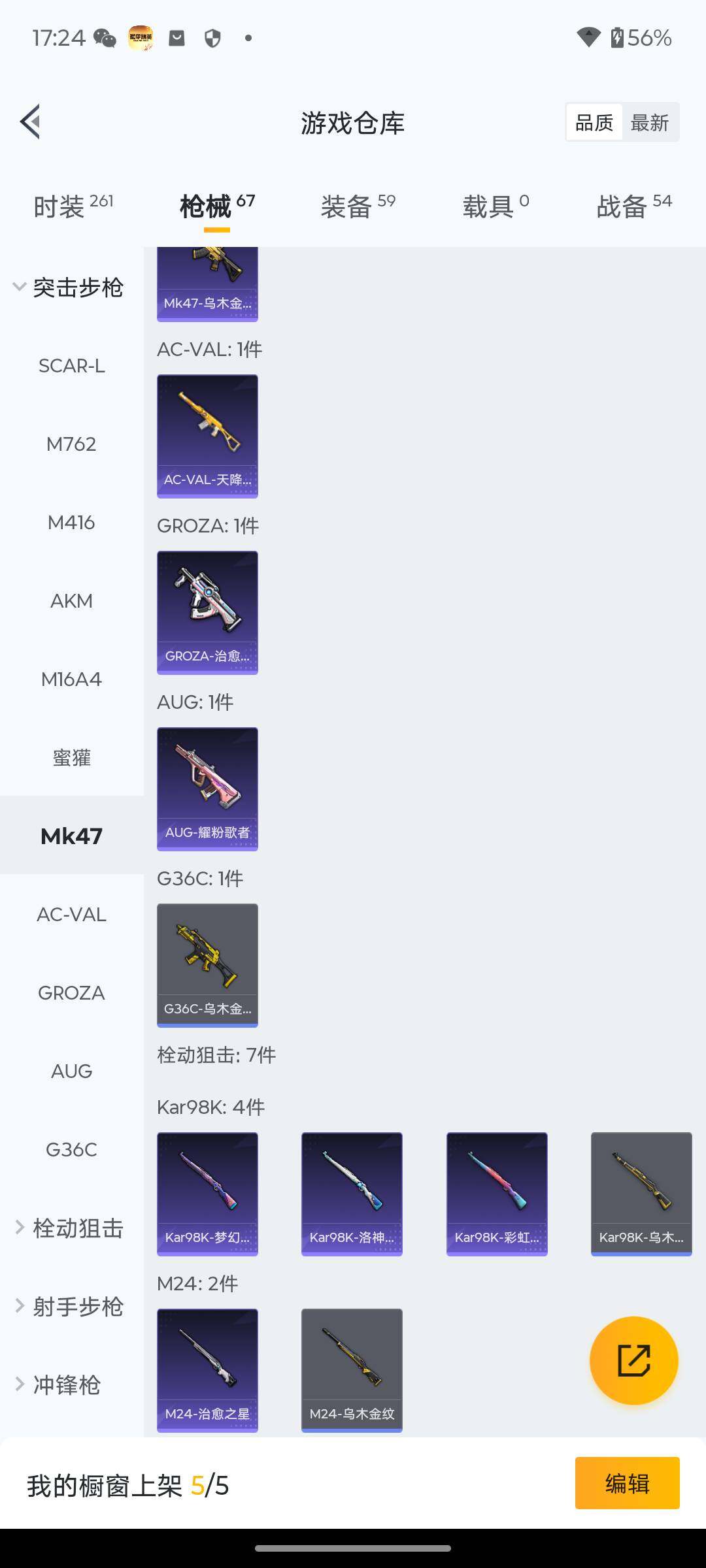This screenshot has height=1568, width=706.
Task: Open the M24-乌木金纹 skin card
Action: [352, 1370]
